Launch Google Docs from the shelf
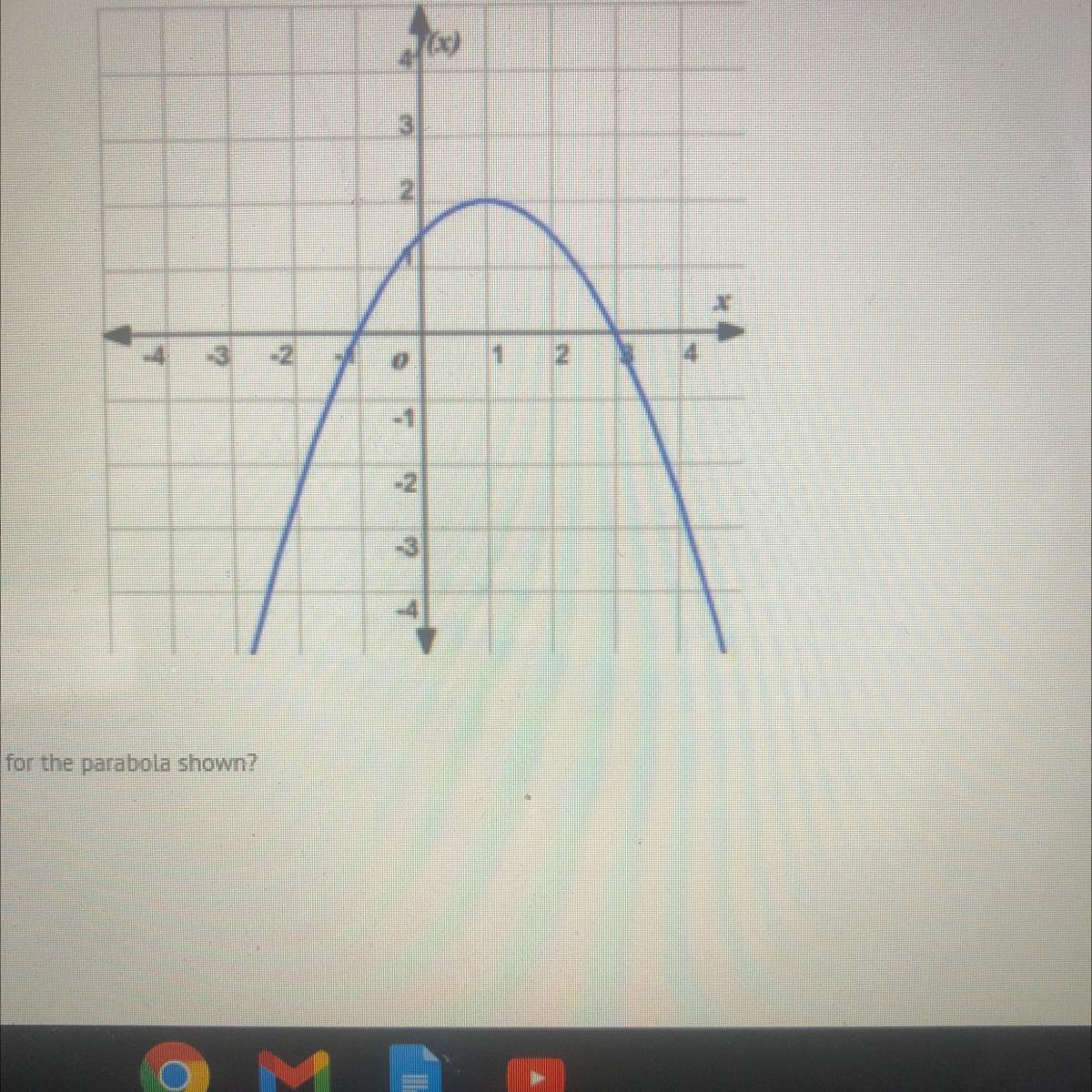This screenshot has height=1092, width=1092. (416, 1072)
